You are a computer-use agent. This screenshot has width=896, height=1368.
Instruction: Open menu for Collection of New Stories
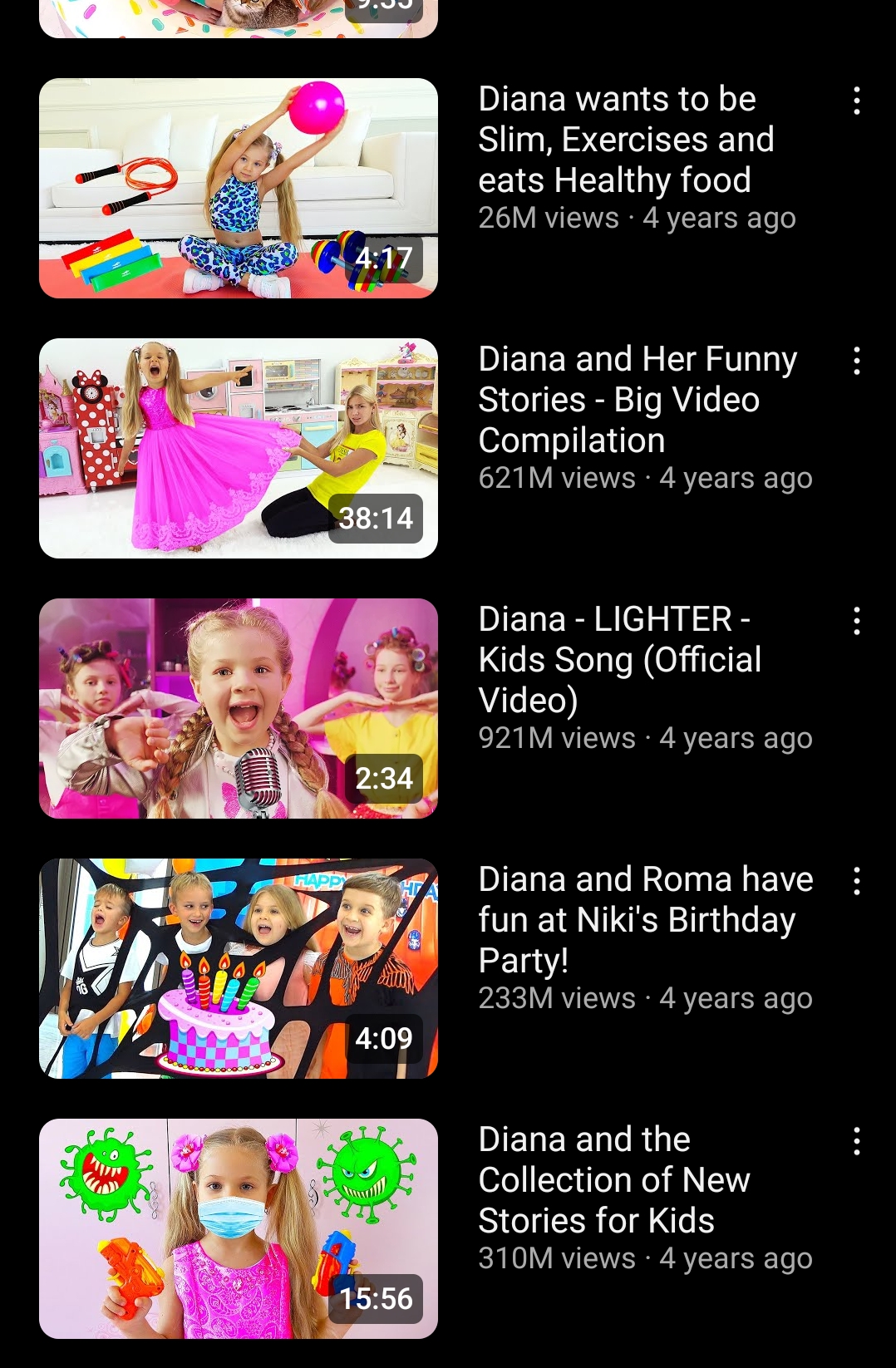(x=856, y=1141)
